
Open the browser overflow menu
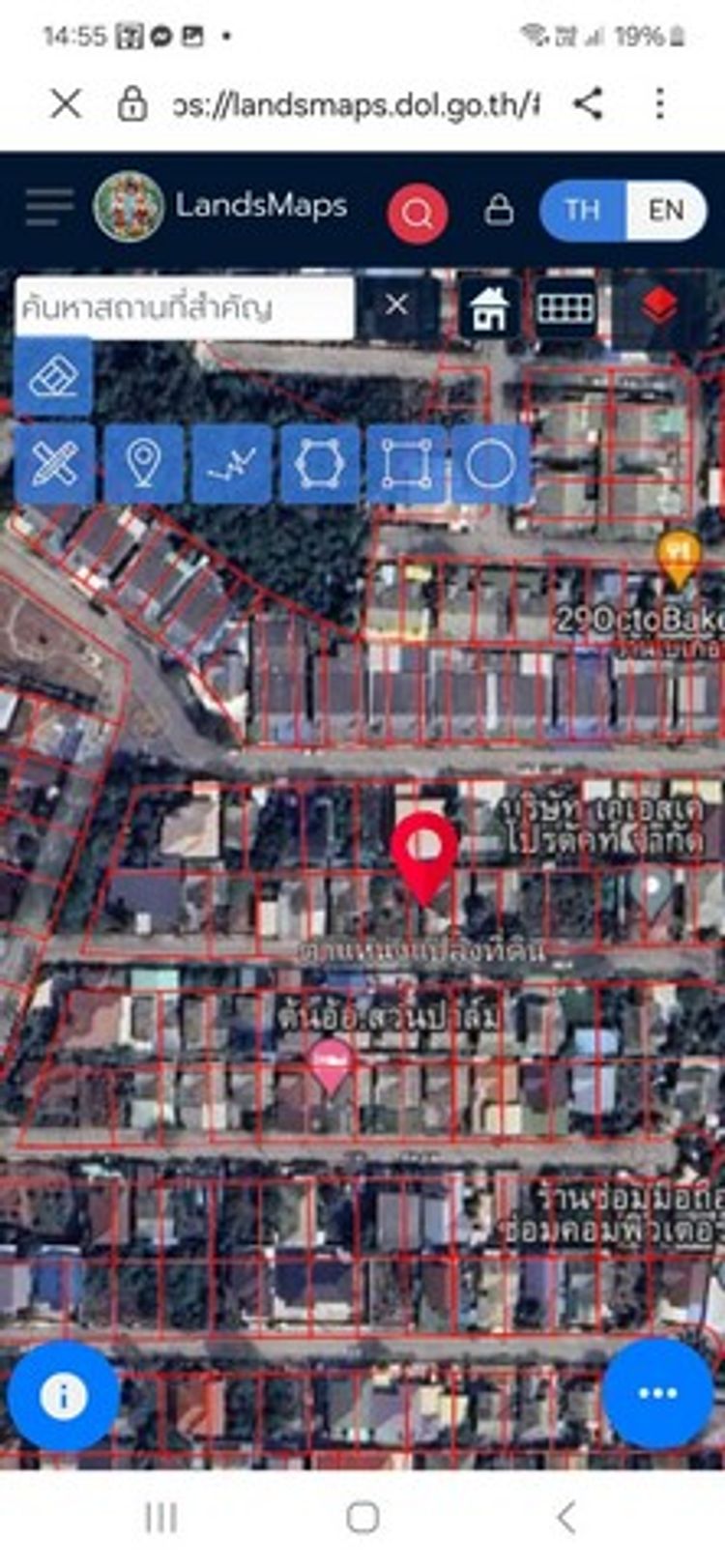point(660,103)
